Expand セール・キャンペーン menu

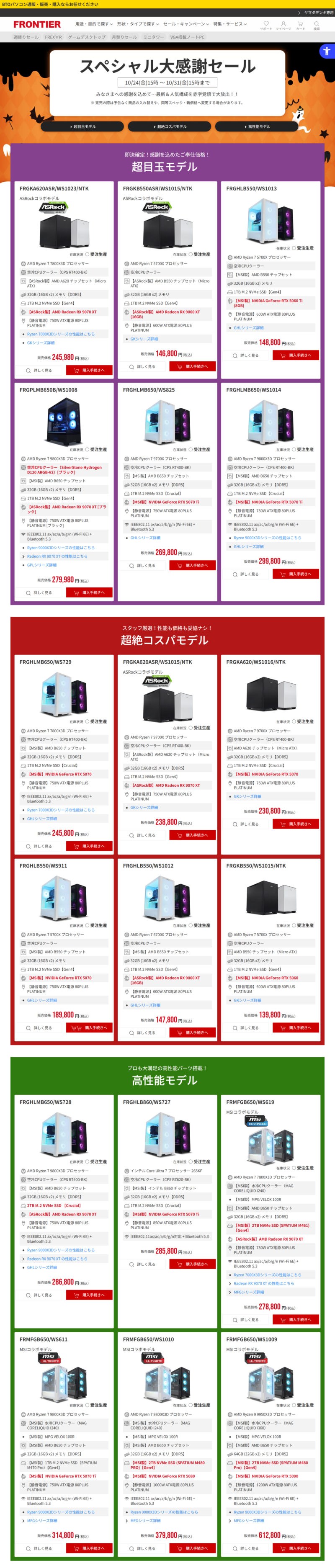(186, 24)
